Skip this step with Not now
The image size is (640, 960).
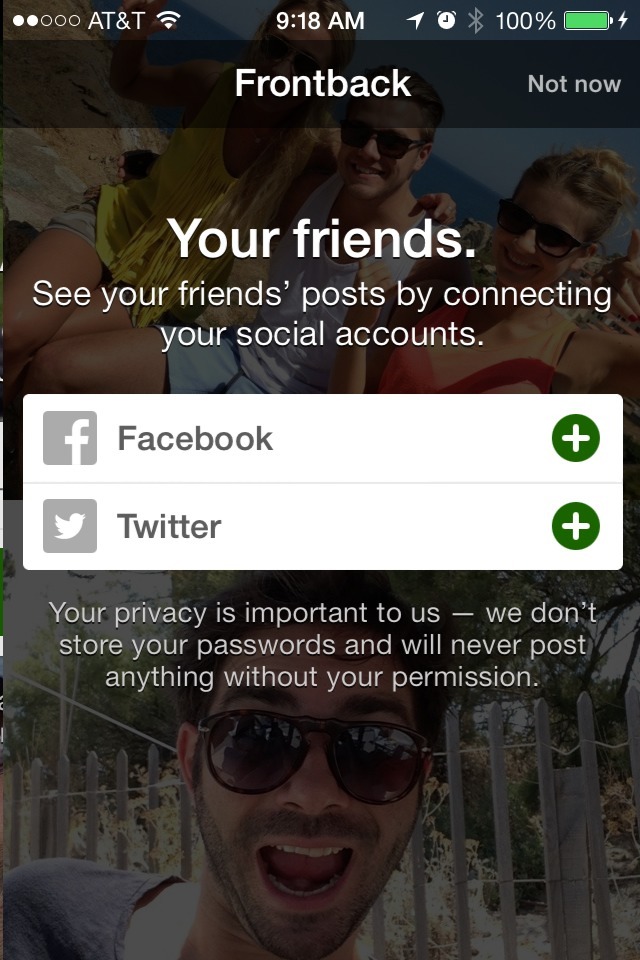coord(573,84)
